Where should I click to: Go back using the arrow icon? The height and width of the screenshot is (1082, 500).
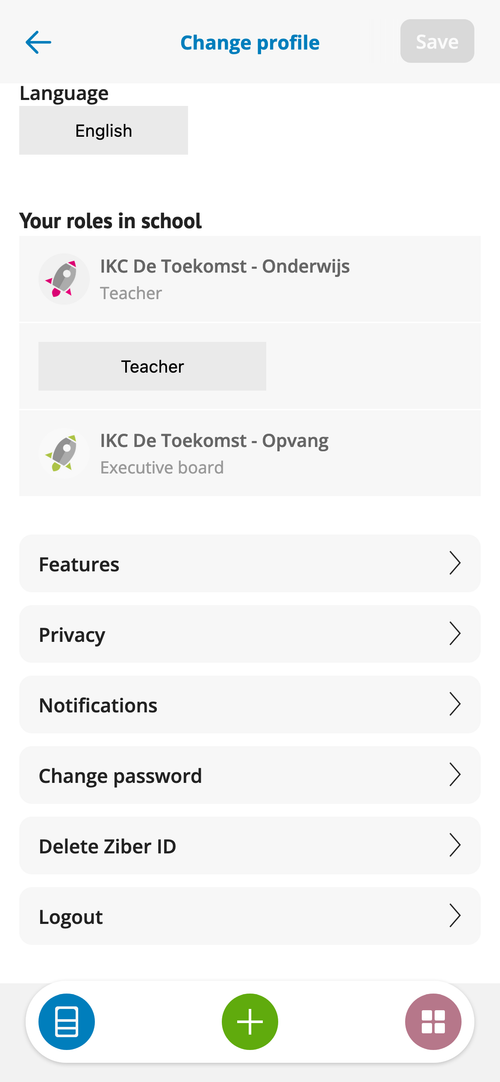click(38, 43)
